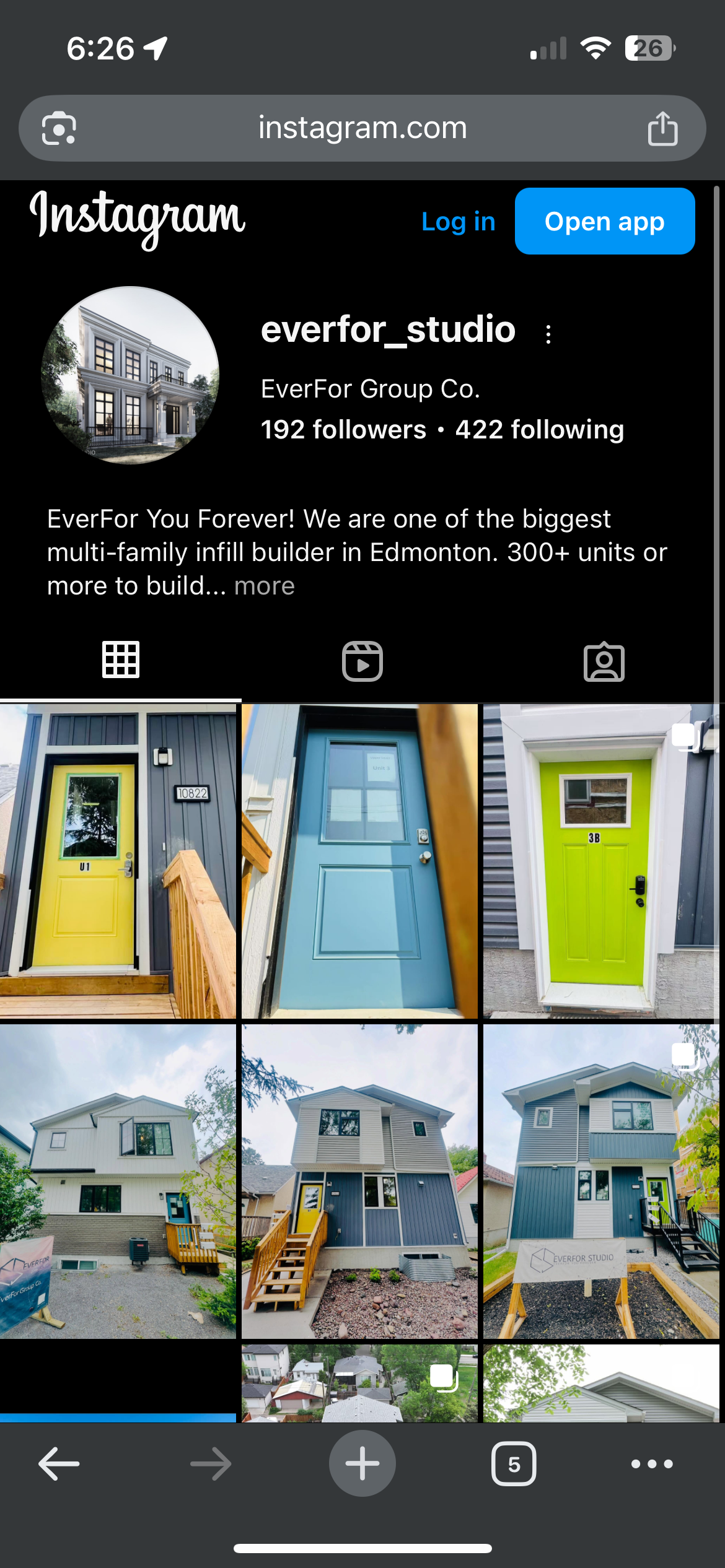
Task: Switch to the Reels tab
Action: coord(362,661)
